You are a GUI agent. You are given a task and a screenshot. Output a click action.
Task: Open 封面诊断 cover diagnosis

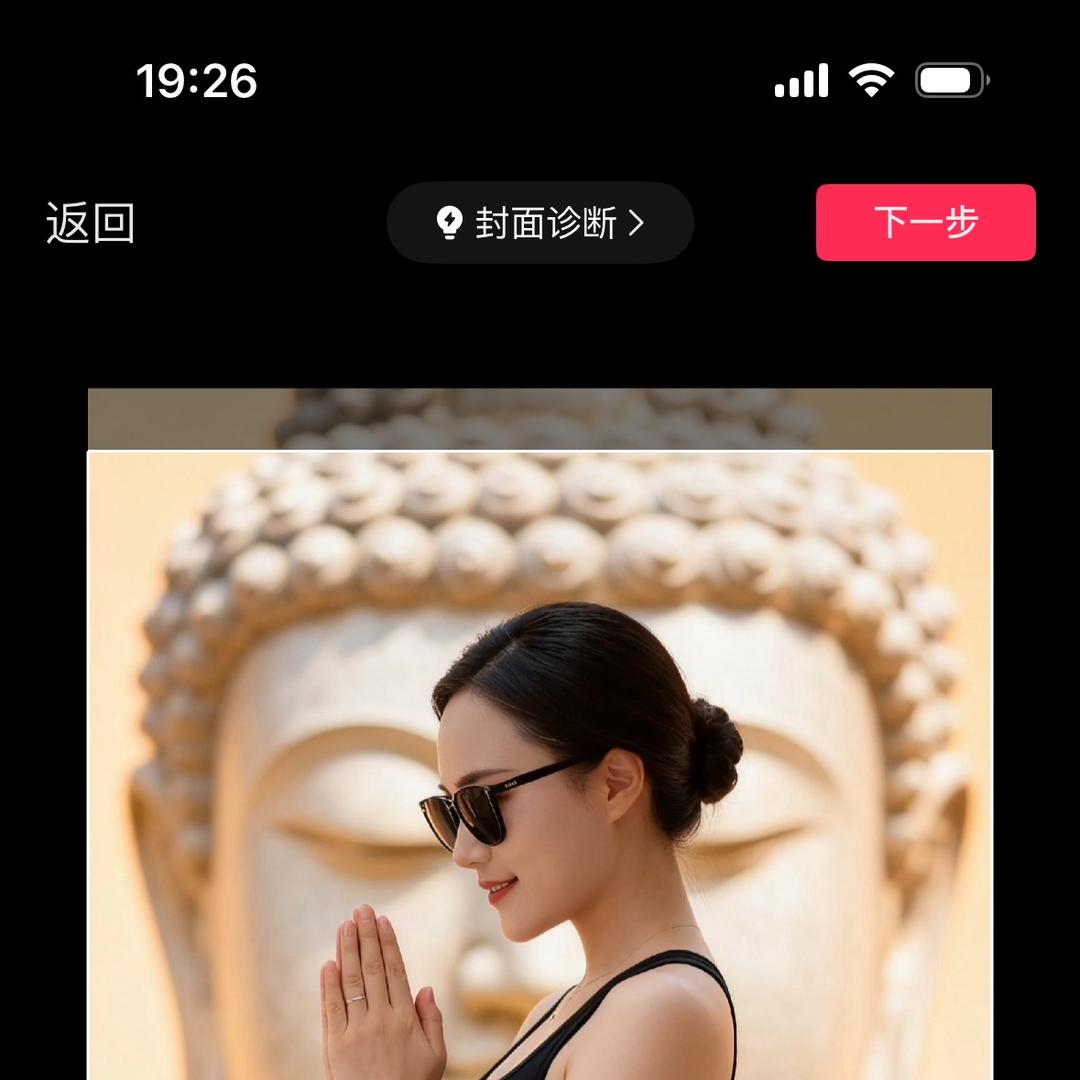click(540, 223)
